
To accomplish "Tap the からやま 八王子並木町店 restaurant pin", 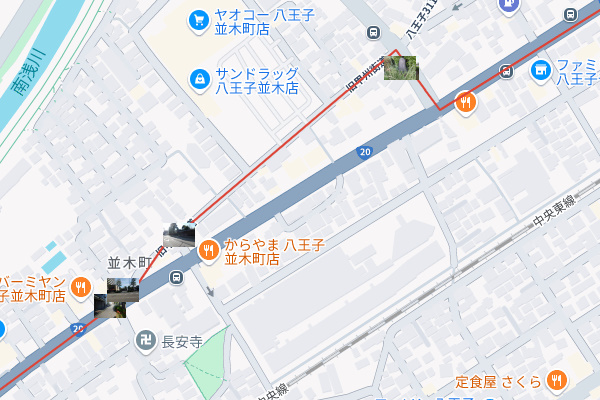I will pyautogui.click(x=208, y=250).
